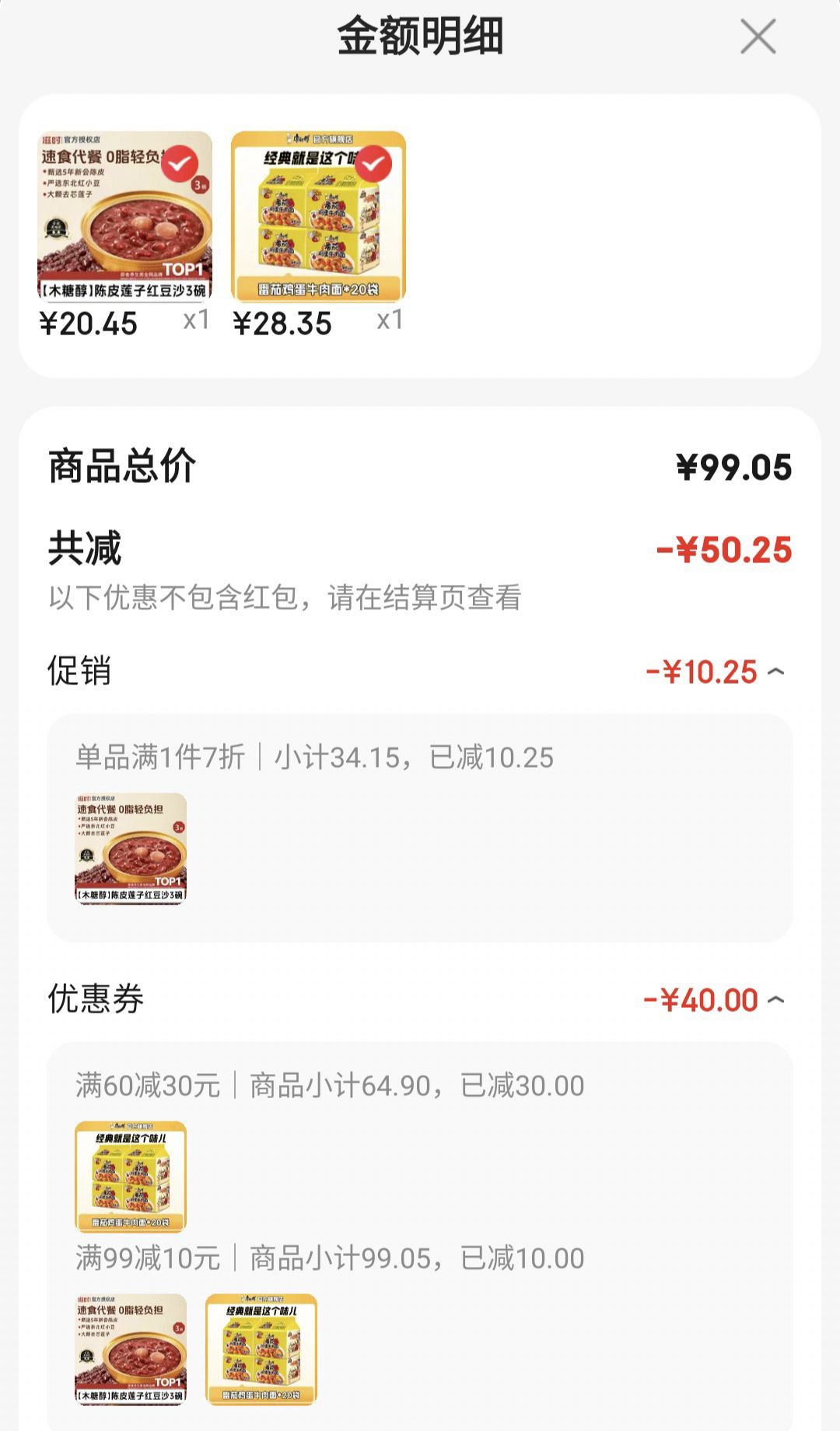Uncheck the 陈皮莲子红豆沙 product
The image size is (840, 1431).
pos(180,163)
